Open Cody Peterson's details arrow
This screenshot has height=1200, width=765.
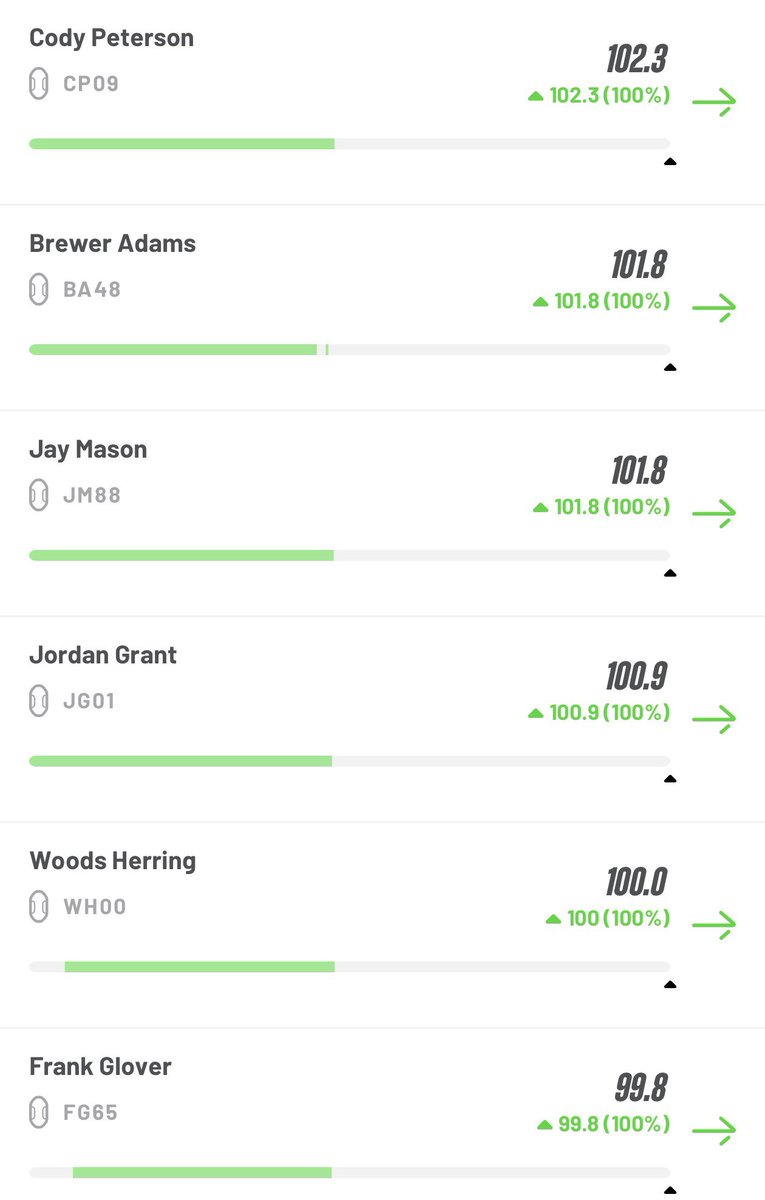[x=715, y=100]
